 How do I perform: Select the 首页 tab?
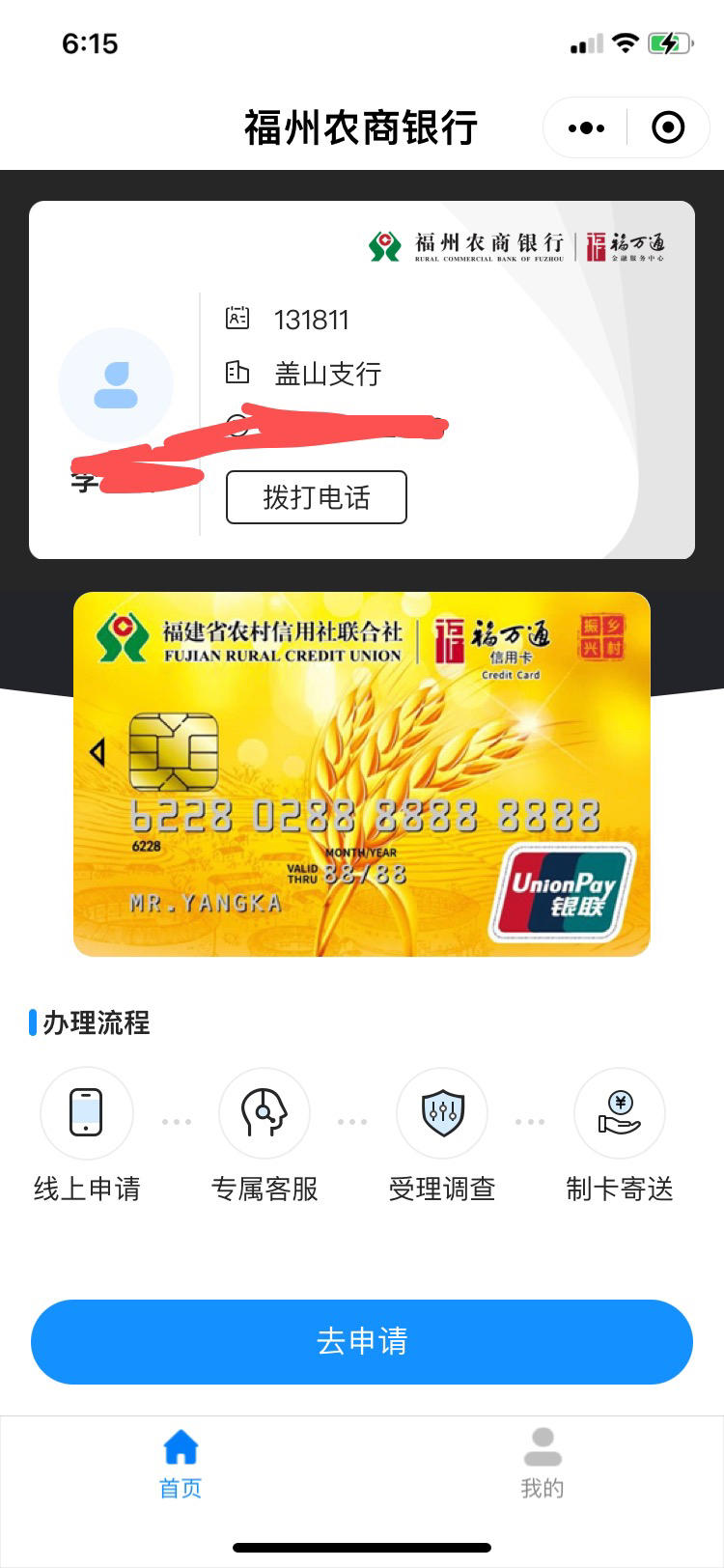179,1463
